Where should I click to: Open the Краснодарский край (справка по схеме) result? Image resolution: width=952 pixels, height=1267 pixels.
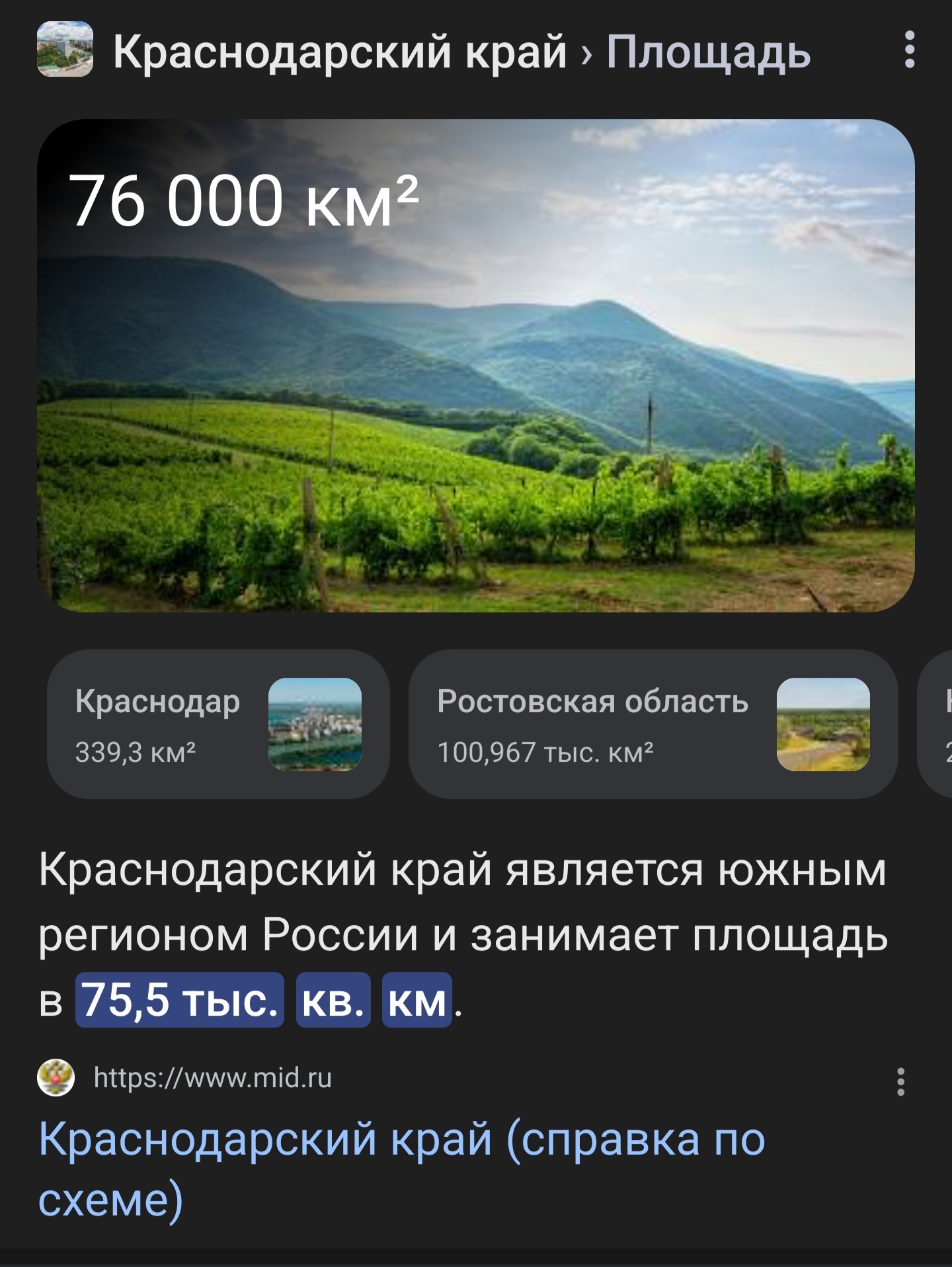coord(401,1168)
